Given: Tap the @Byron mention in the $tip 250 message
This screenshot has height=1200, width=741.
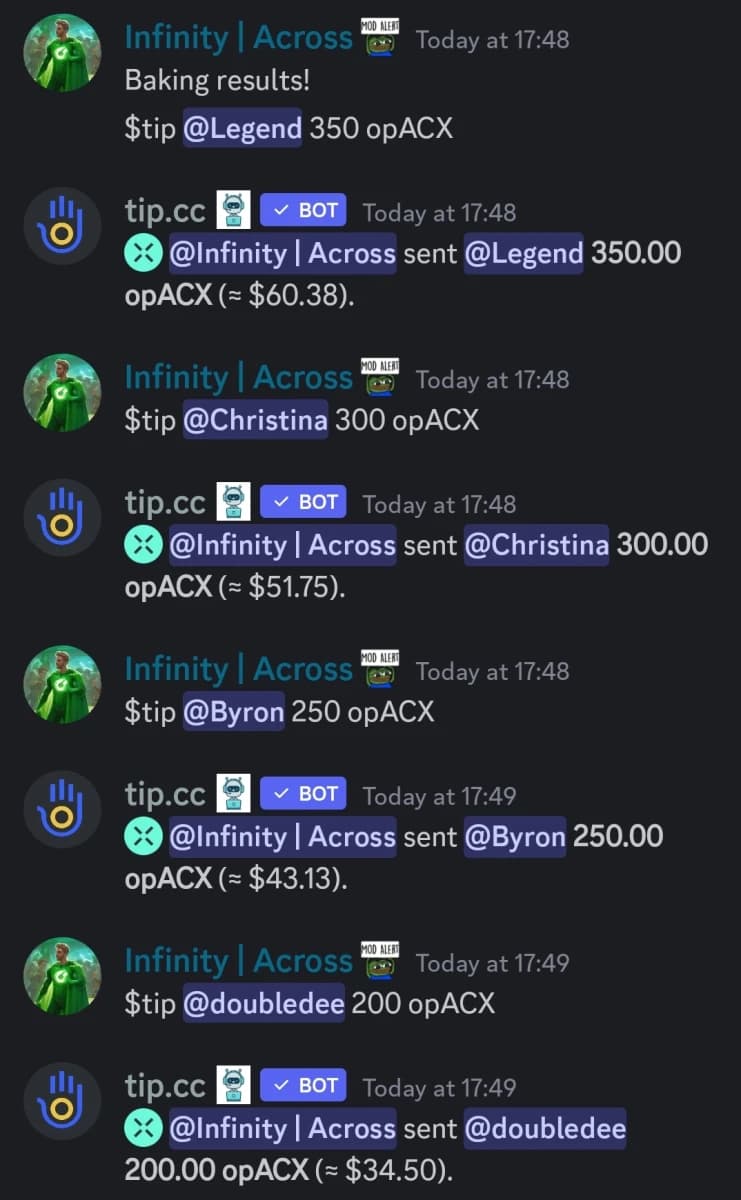Looking at the screenshot, I should [234, 712].
